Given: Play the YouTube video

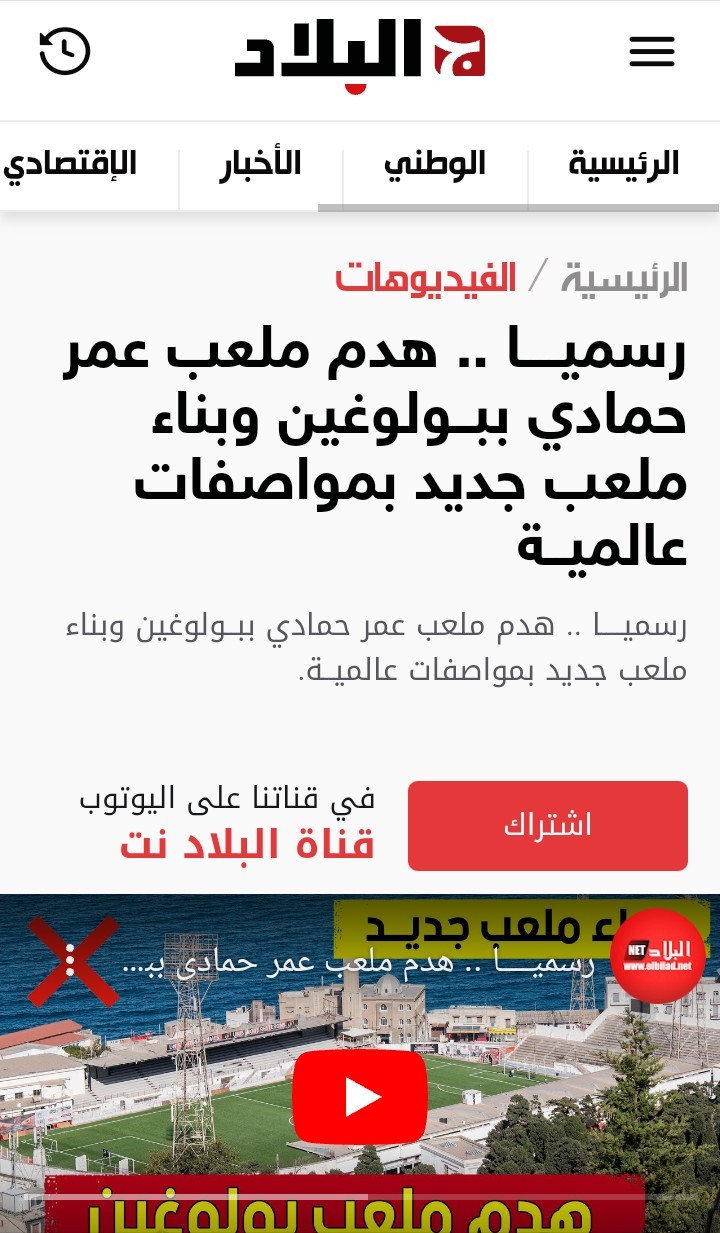Looking at the screenshot, I should [360, 1097].
